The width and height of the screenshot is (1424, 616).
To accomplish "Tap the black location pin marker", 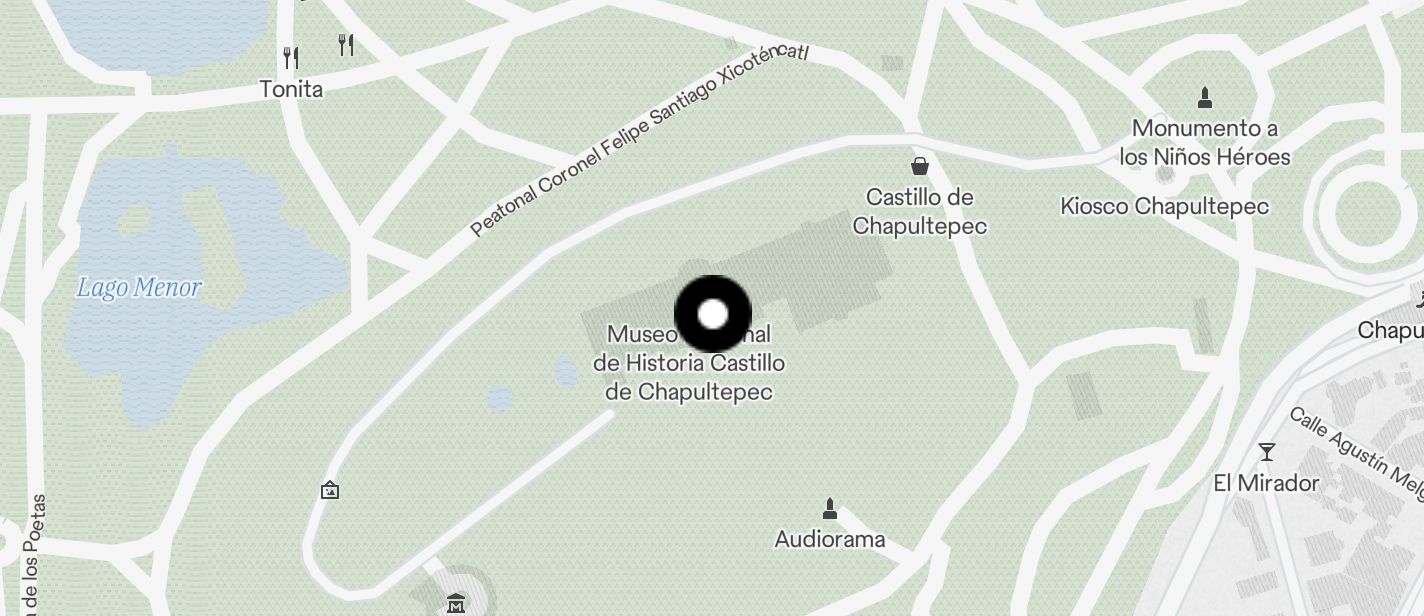I will coord(713,314).
